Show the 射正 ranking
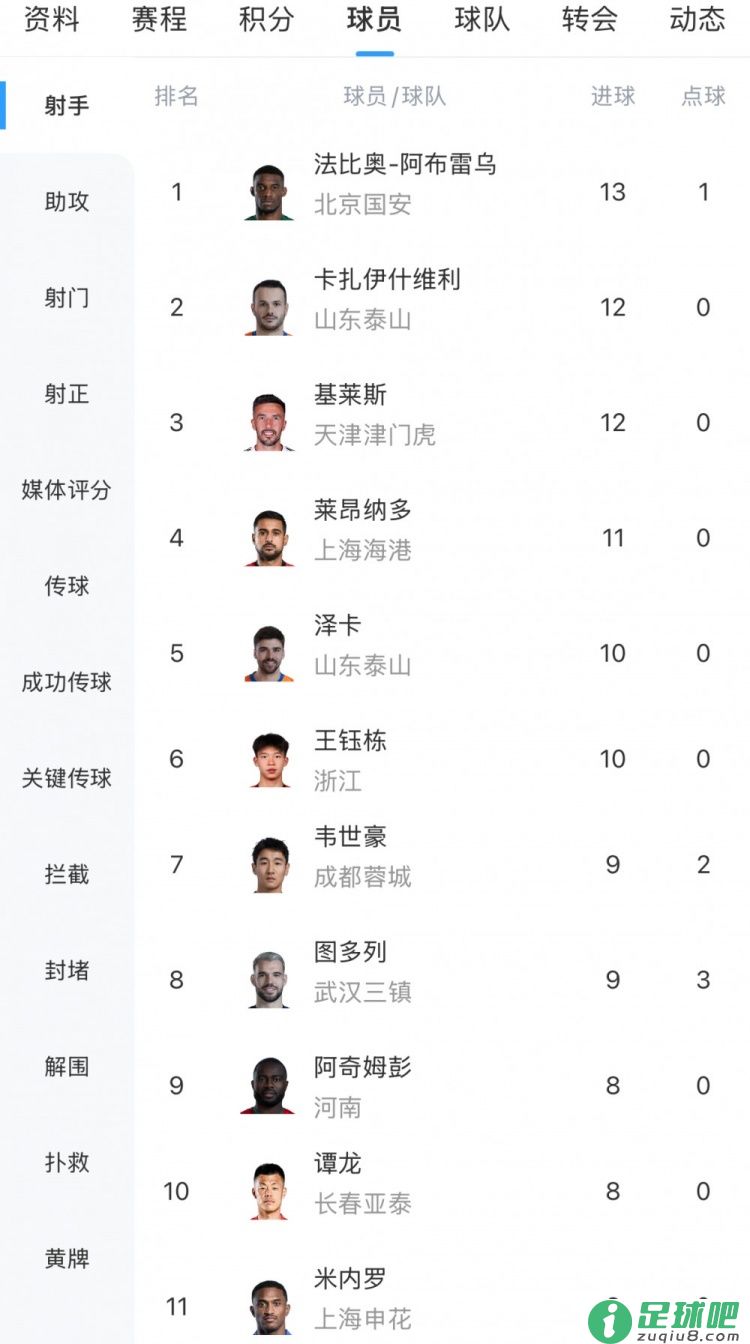 tap(67, 394)
